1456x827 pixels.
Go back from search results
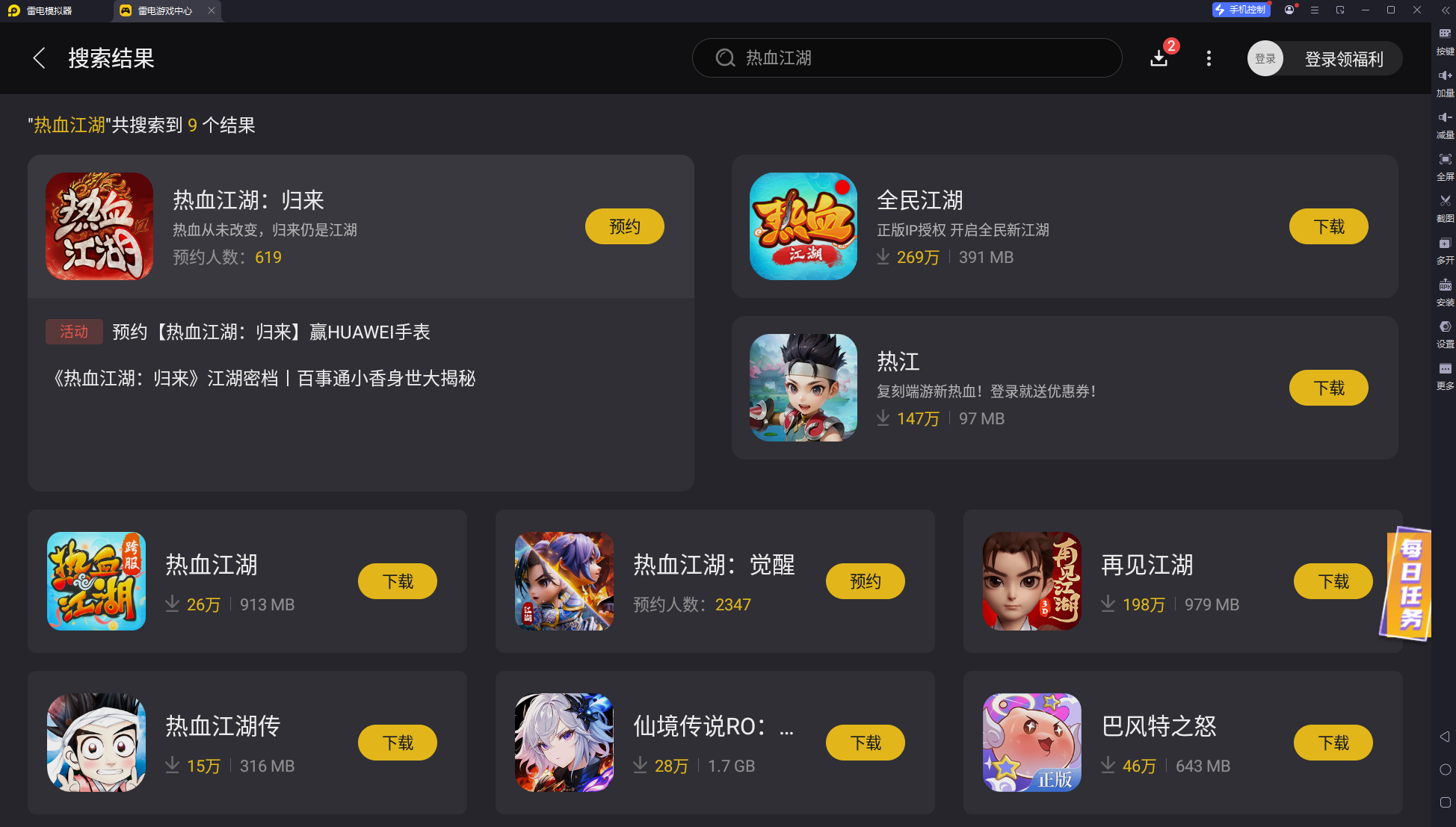point(40,58)
